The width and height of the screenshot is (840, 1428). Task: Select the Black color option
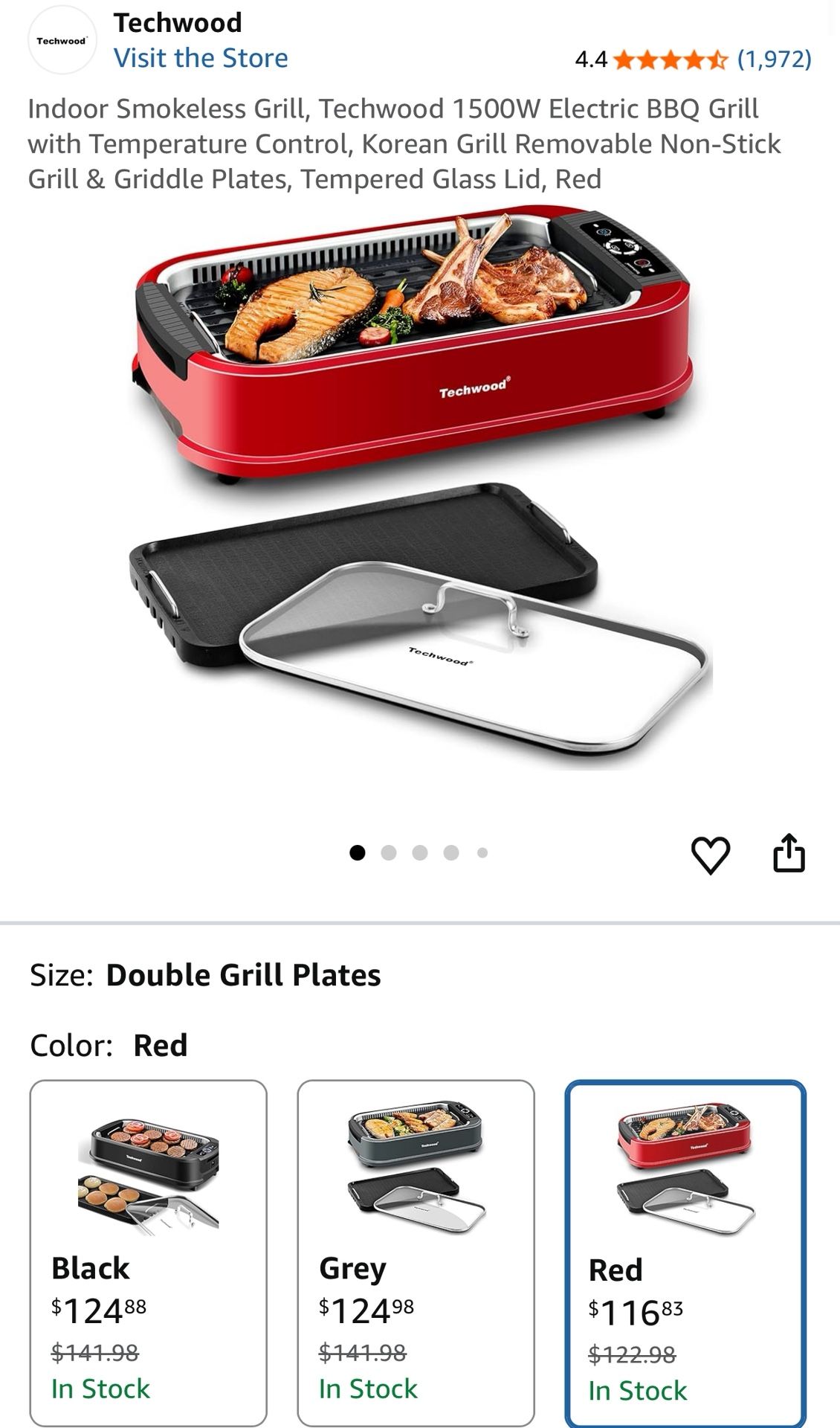[148, 1252]
